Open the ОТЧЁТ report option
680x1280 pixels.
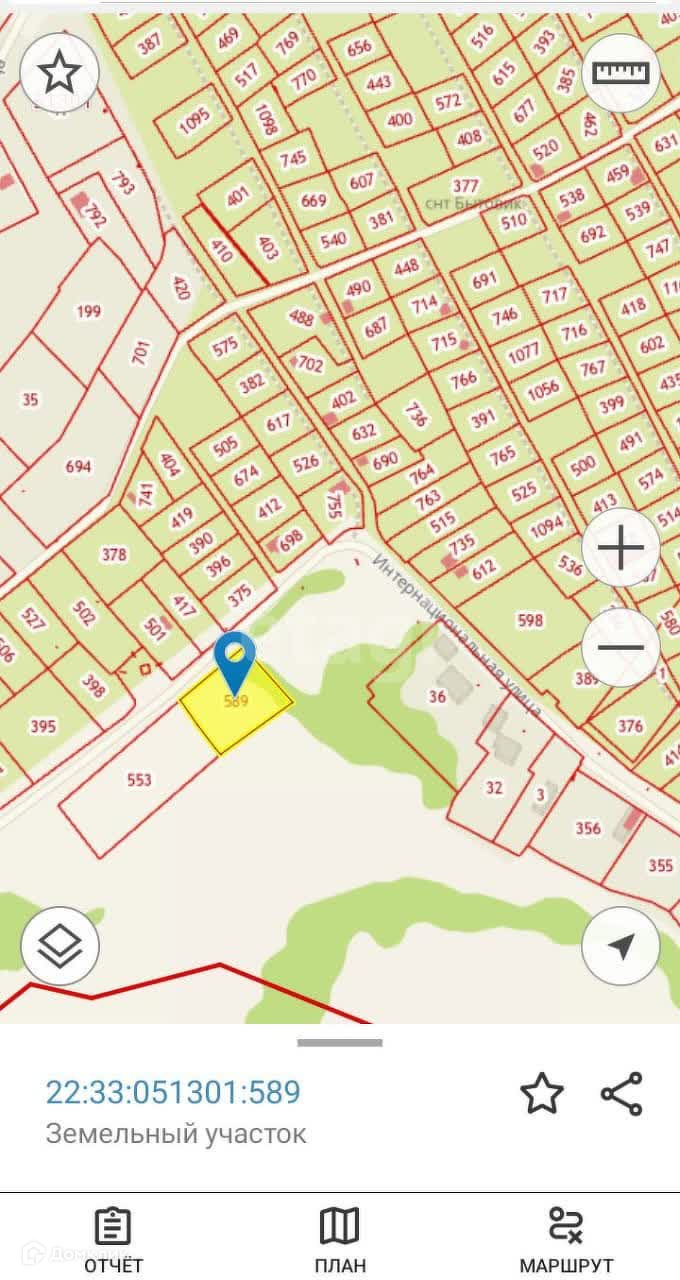pyautogui.click(x=113, y=1240)
